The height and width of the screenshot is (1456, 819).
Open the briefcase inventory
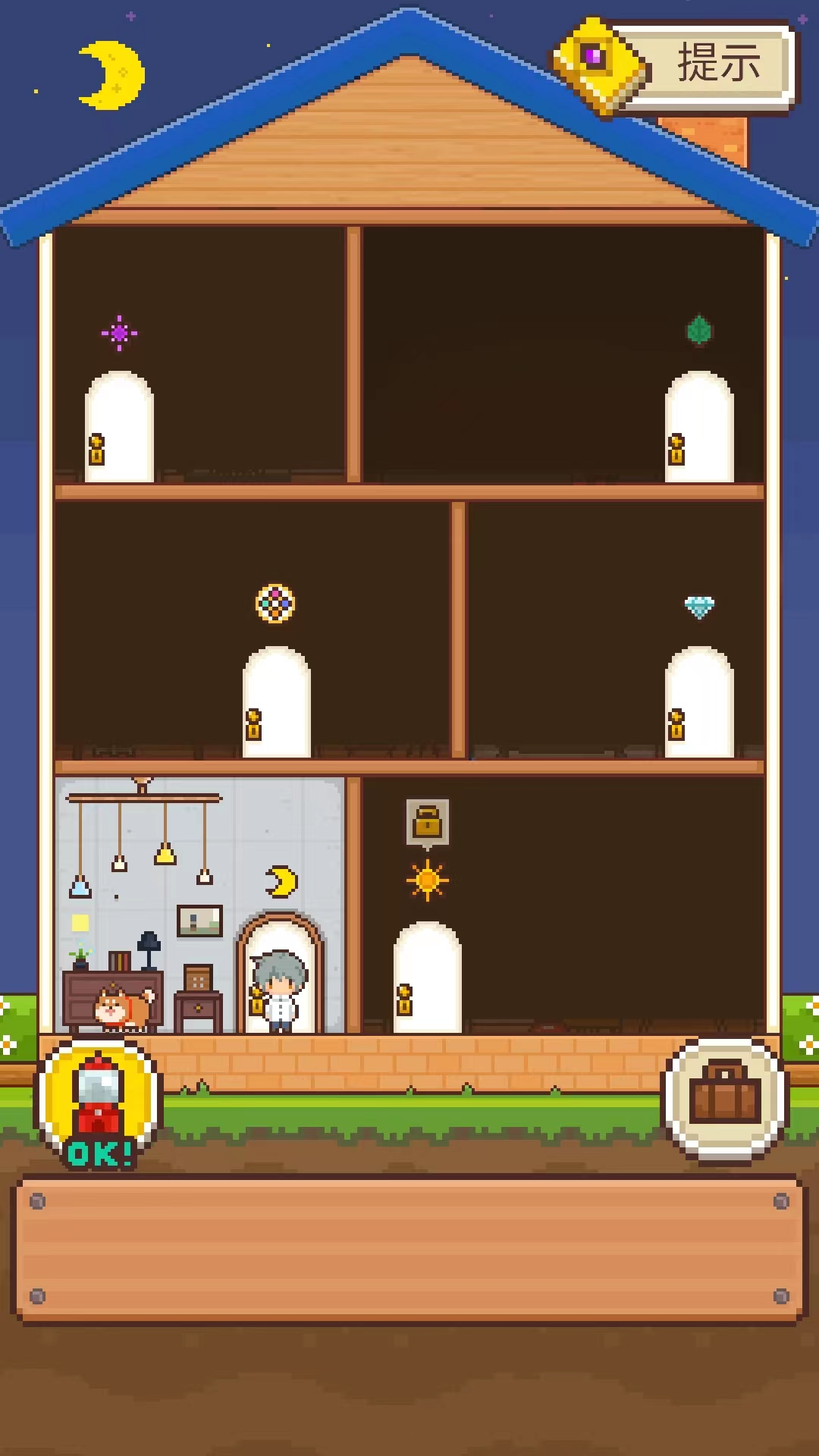pos(725,1100)
